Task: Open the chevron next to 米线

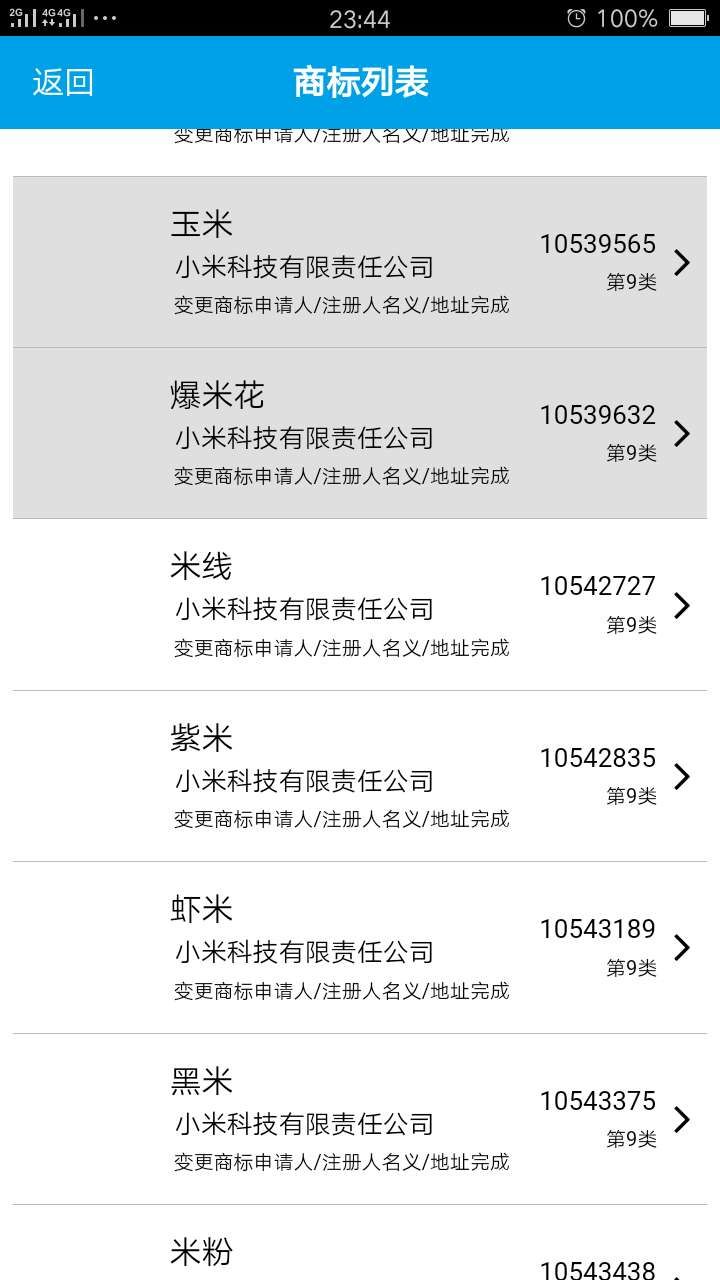Action: pos(682,605)
